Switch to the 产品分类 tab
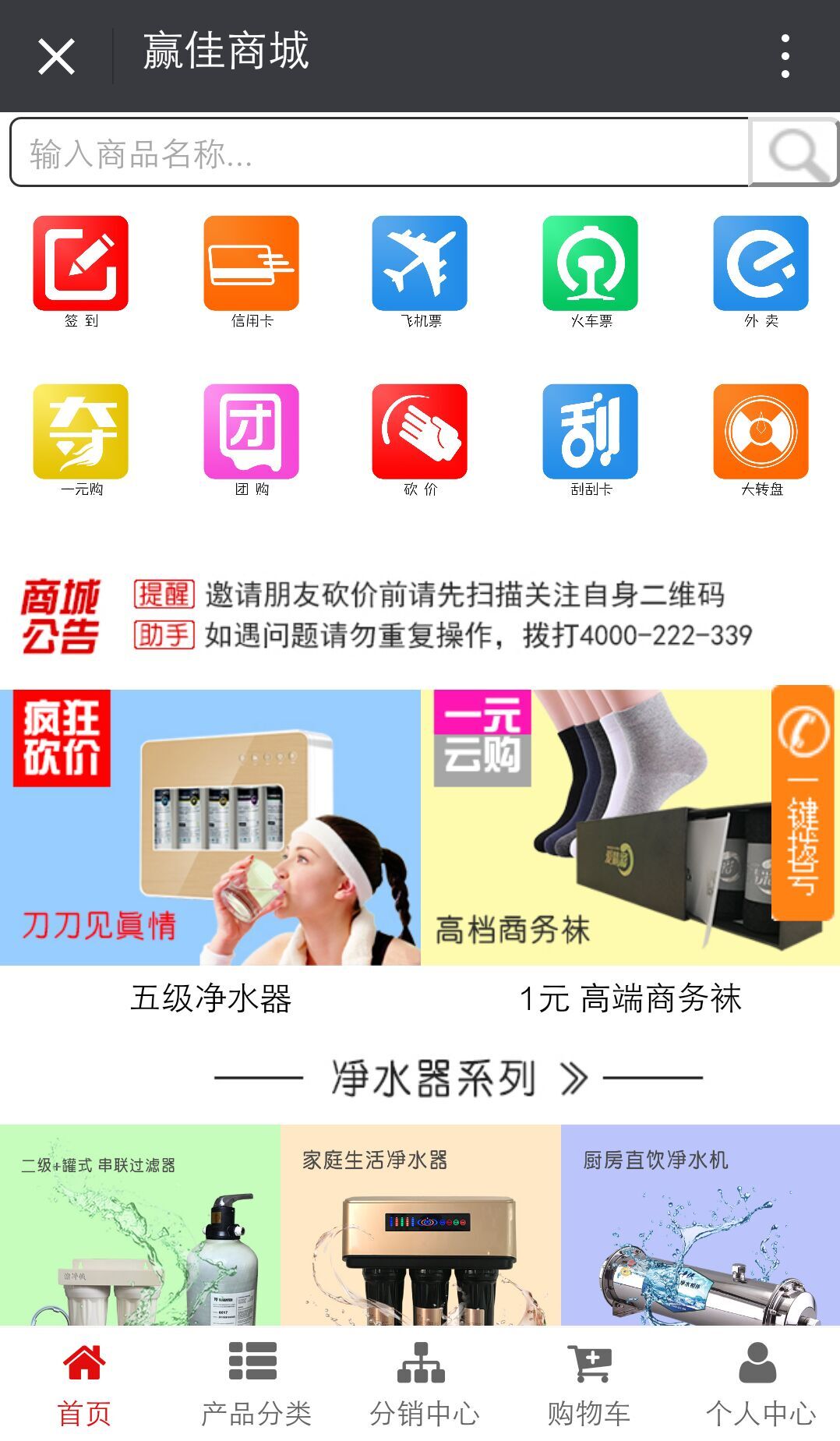 click(255, 1383)
